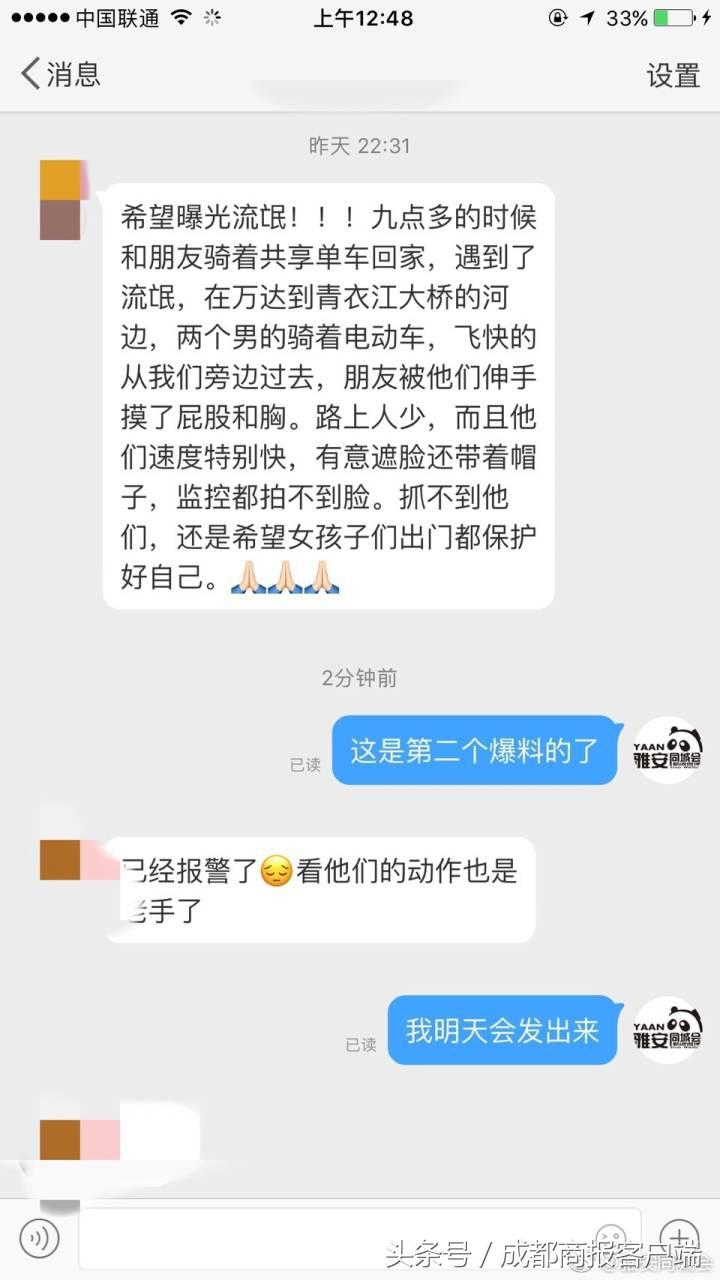The width and height of the screenshot is (720, 1280).
Task: Open the plus attachment menu
Action: (680, 1236)
